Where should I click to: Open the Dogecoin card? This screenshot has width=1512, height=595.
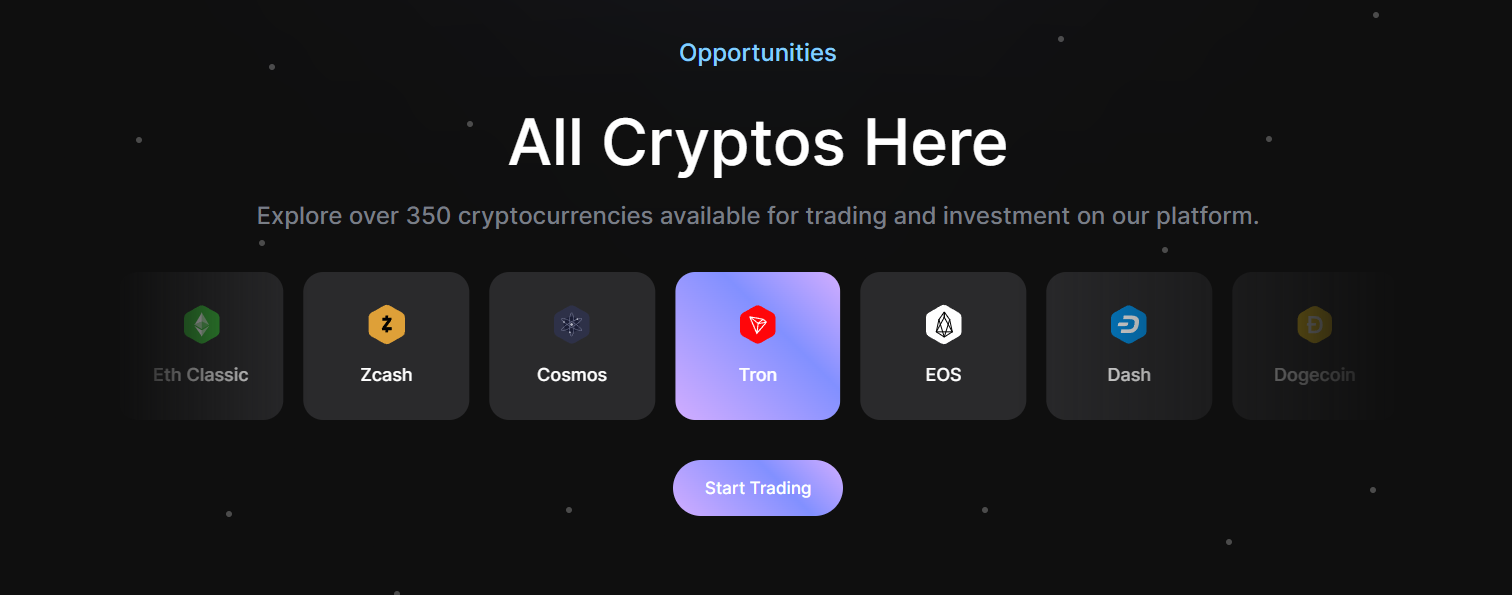click(x=1312, y=346)
